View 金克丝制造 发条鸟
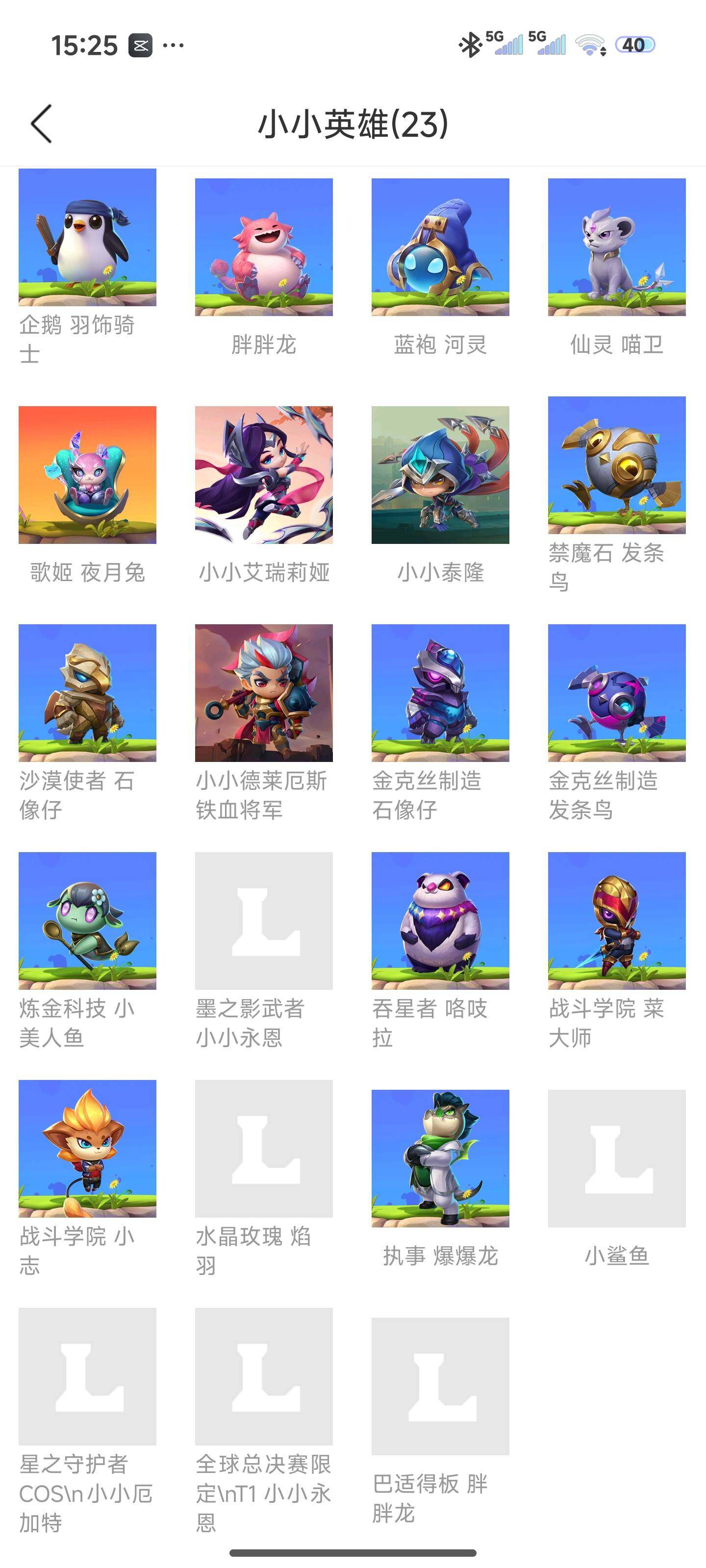The width and height of the screenshot is (706, 1568). click(x=616, y=693)
